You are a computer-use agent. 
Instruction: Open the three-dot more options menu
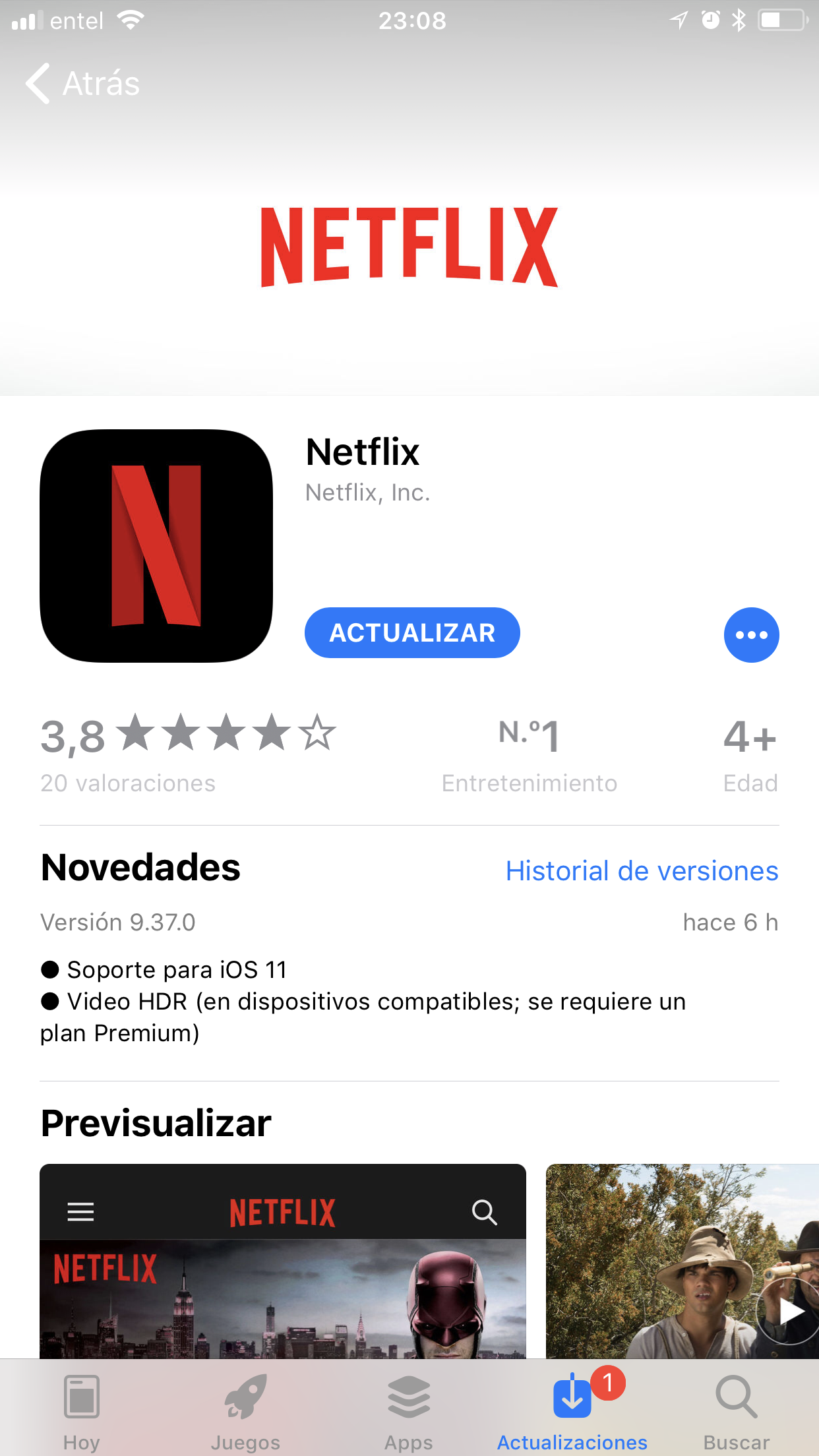coord(751,635)
